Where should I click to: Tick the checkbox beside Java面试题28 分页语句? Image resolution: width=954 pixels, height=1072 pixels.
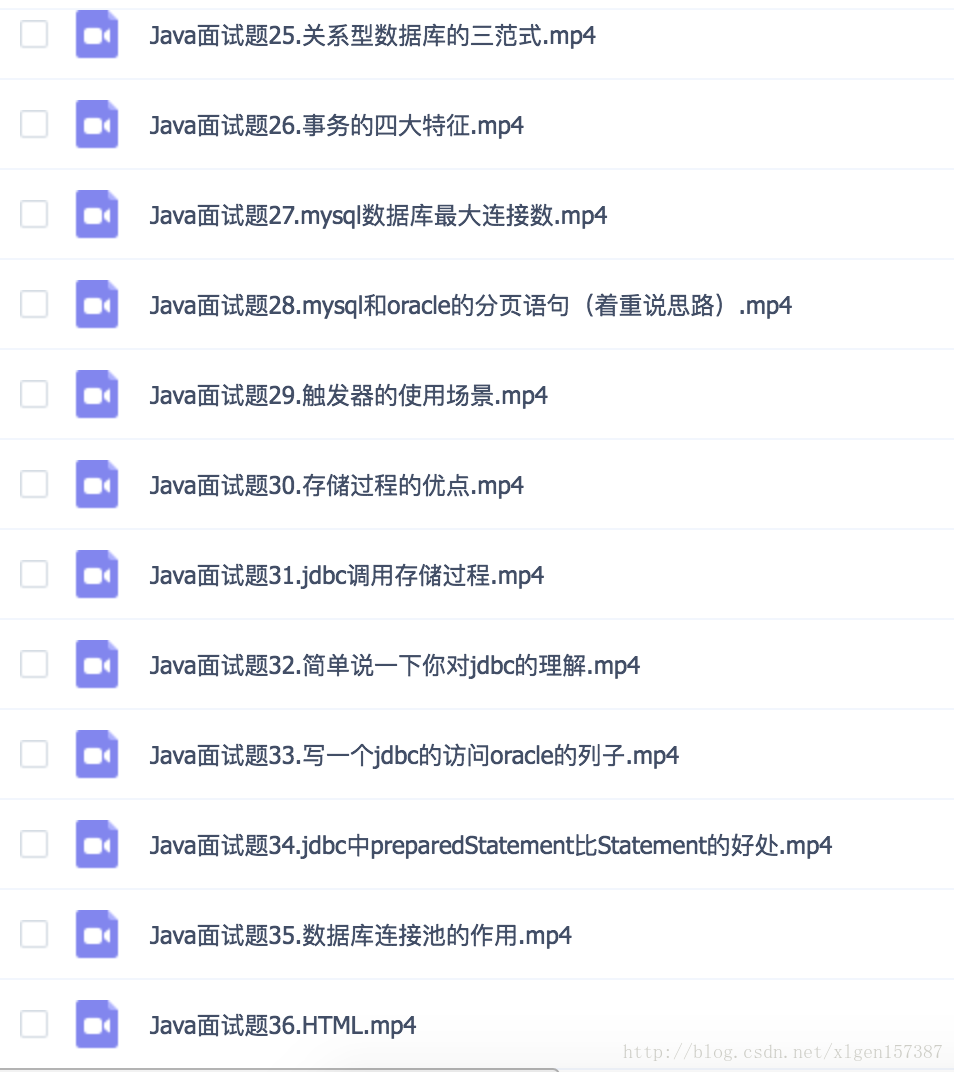[34, 304]
